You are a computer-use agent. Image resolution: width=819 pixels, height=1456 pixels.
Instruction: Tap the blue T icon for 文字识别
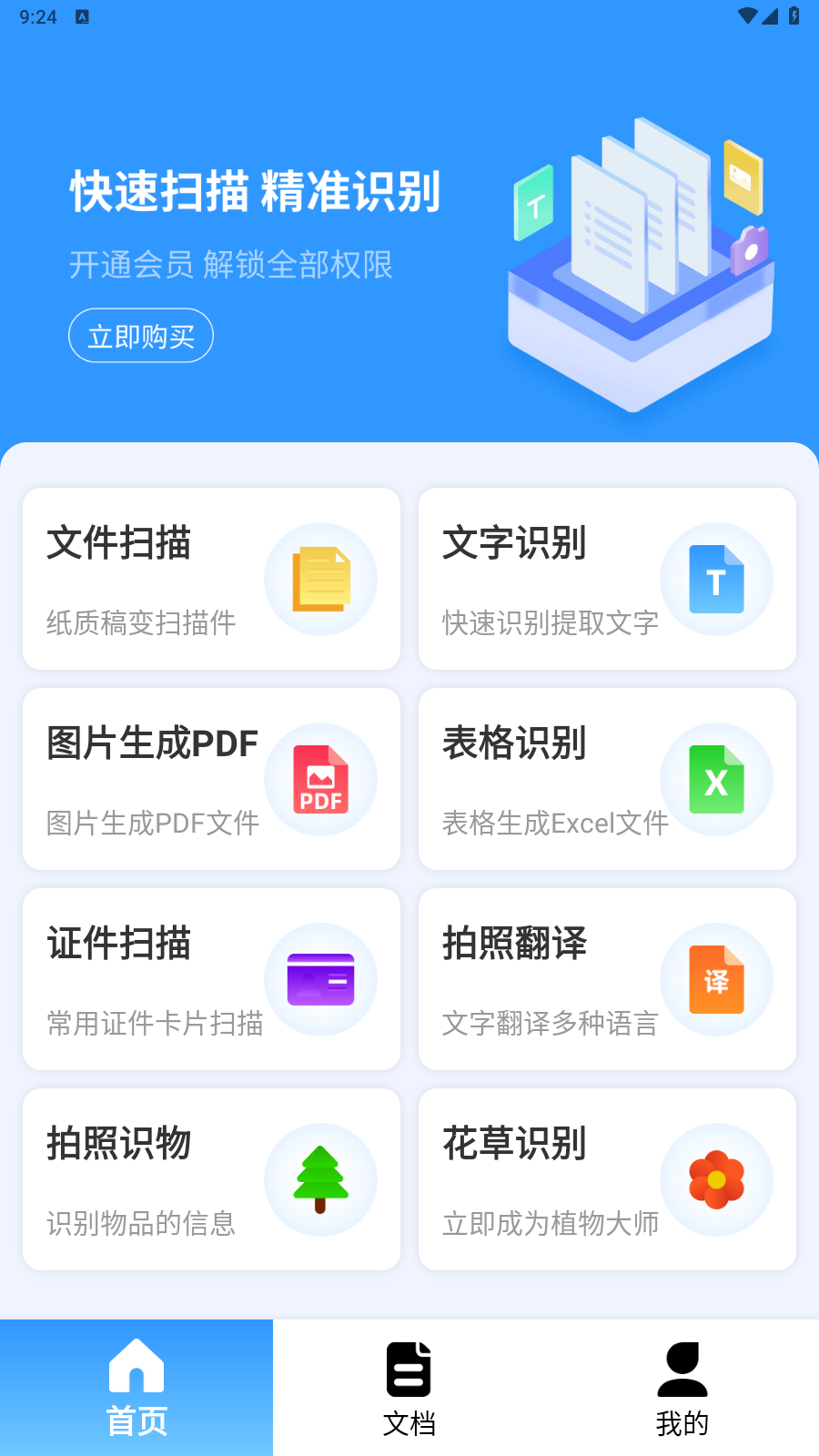point(716,579)
